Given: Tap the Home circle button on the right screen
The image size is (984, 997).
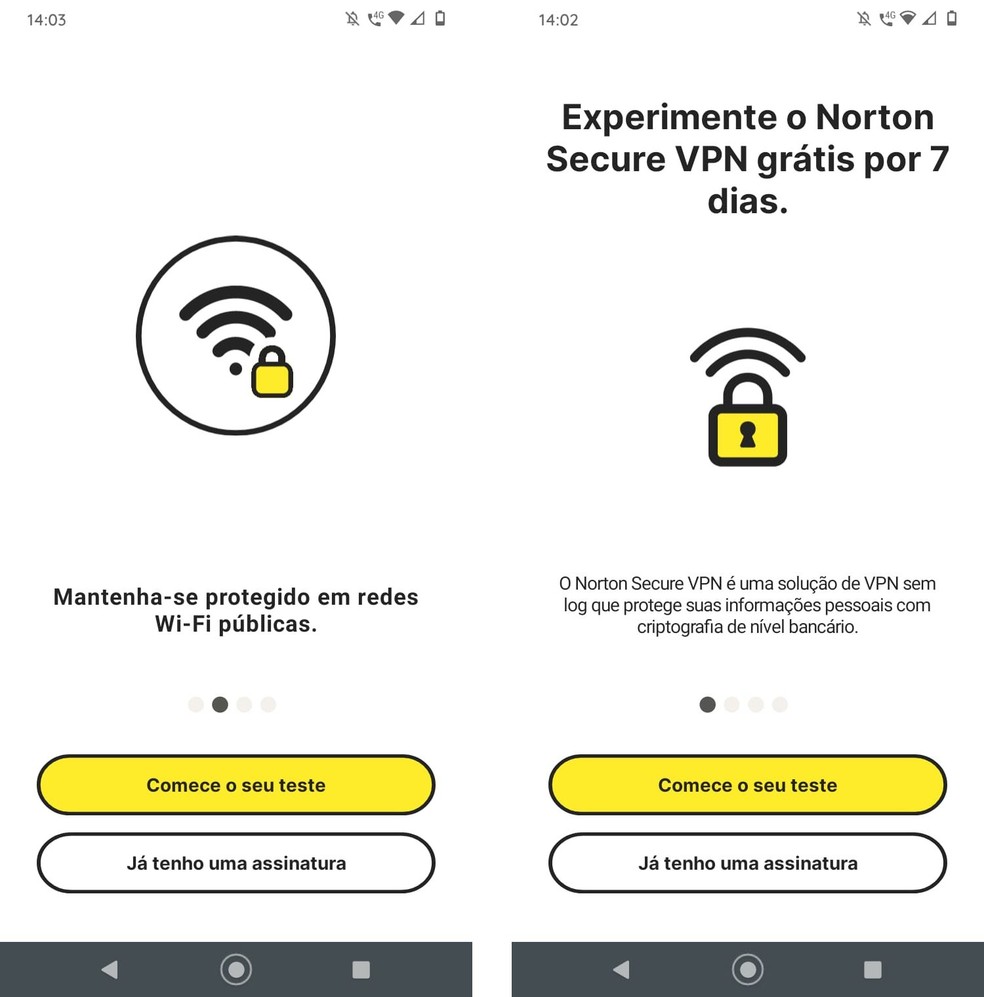Looking at the screenshot, I should pos(747,968).
